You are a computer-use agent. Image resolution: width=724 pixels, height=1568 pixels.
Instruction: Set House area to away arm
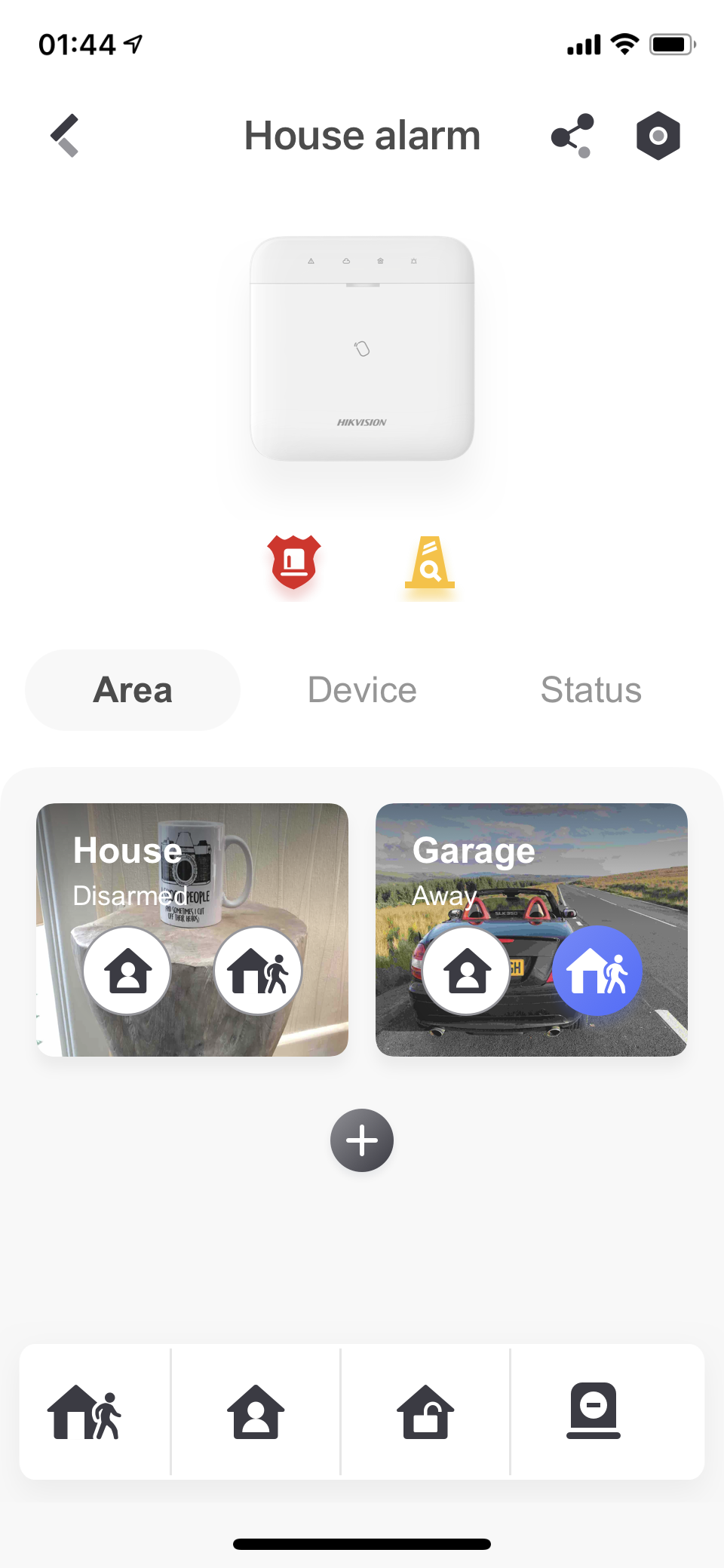point(258,971)
